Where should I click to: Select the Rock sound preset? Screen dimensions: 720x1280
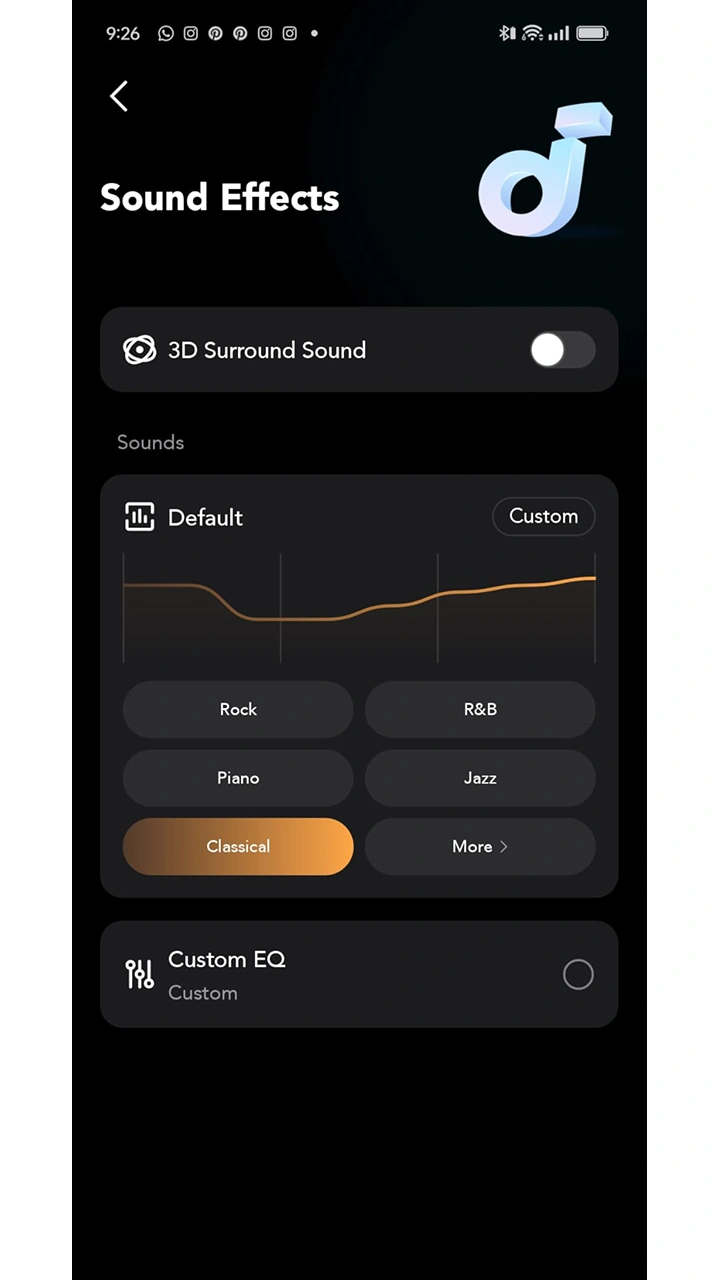tap(238, 709)
